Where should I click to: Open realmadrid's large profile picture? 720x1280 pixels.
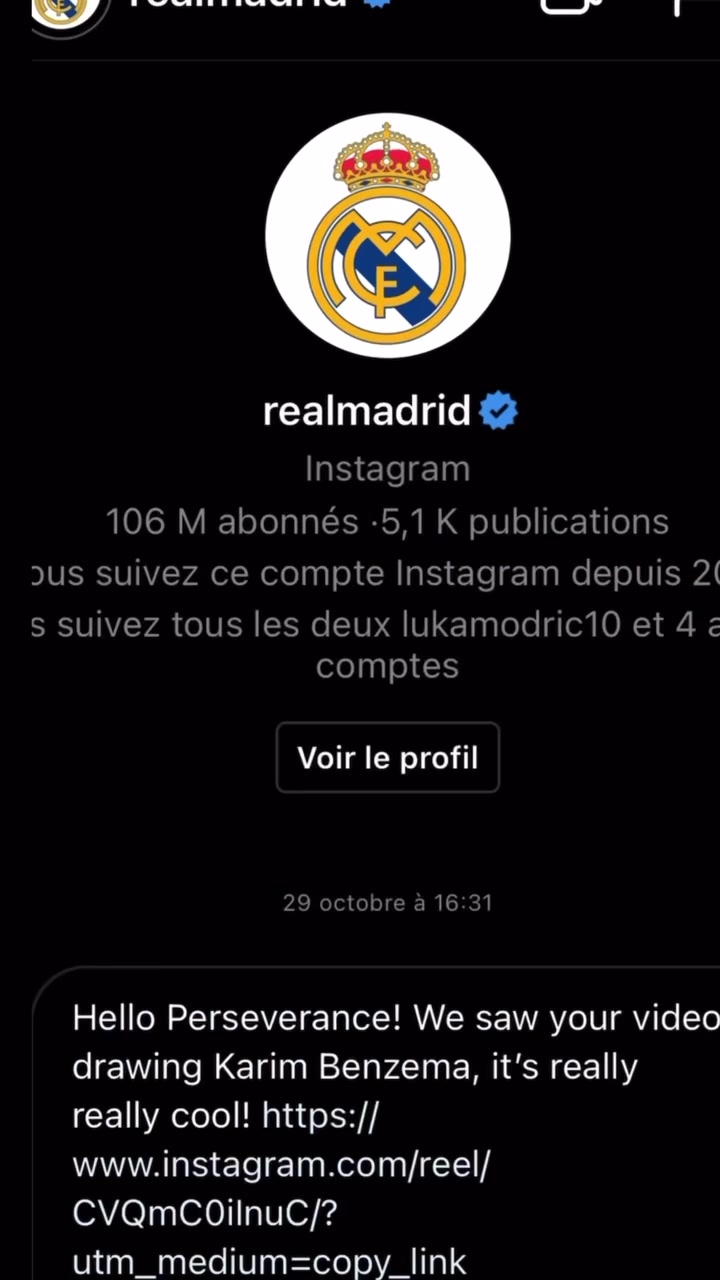[x=387, y=236]
